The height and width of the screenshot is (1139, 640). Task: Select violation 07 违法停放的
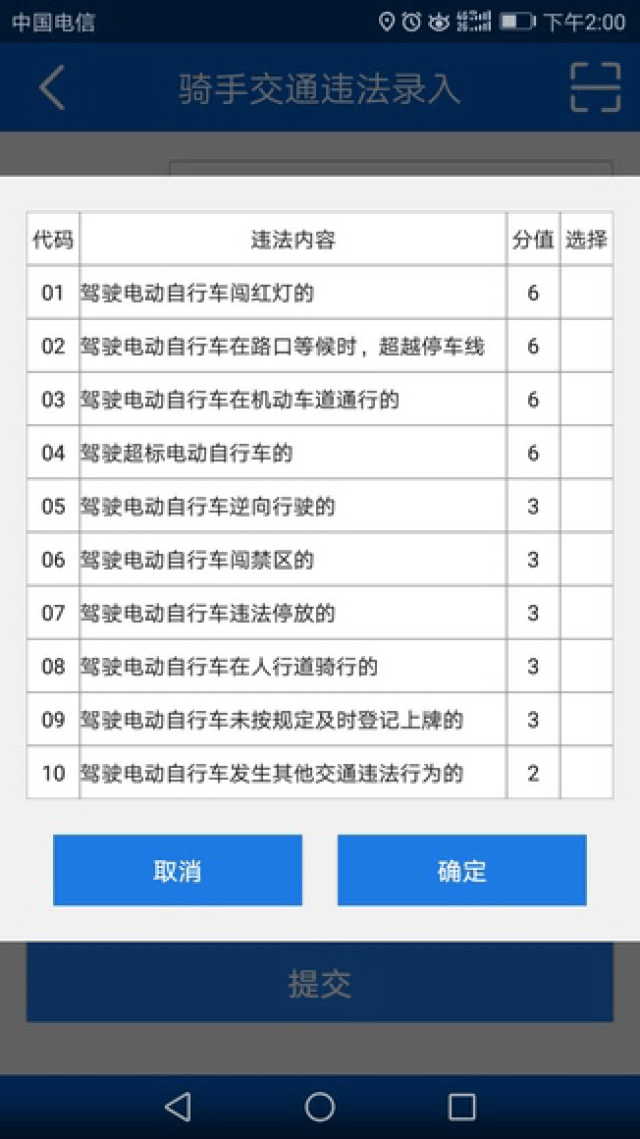click(586, 613)
